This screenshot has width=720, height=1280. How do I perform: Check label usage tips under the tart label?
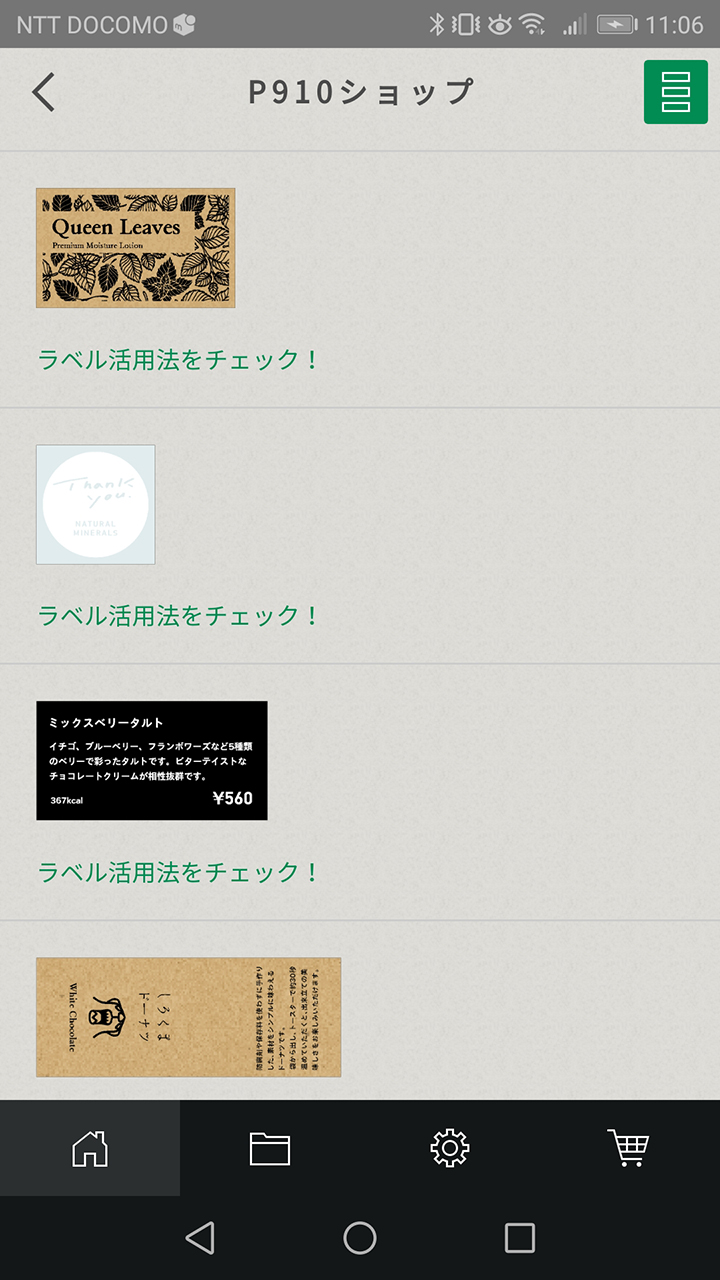click(178, 873)
